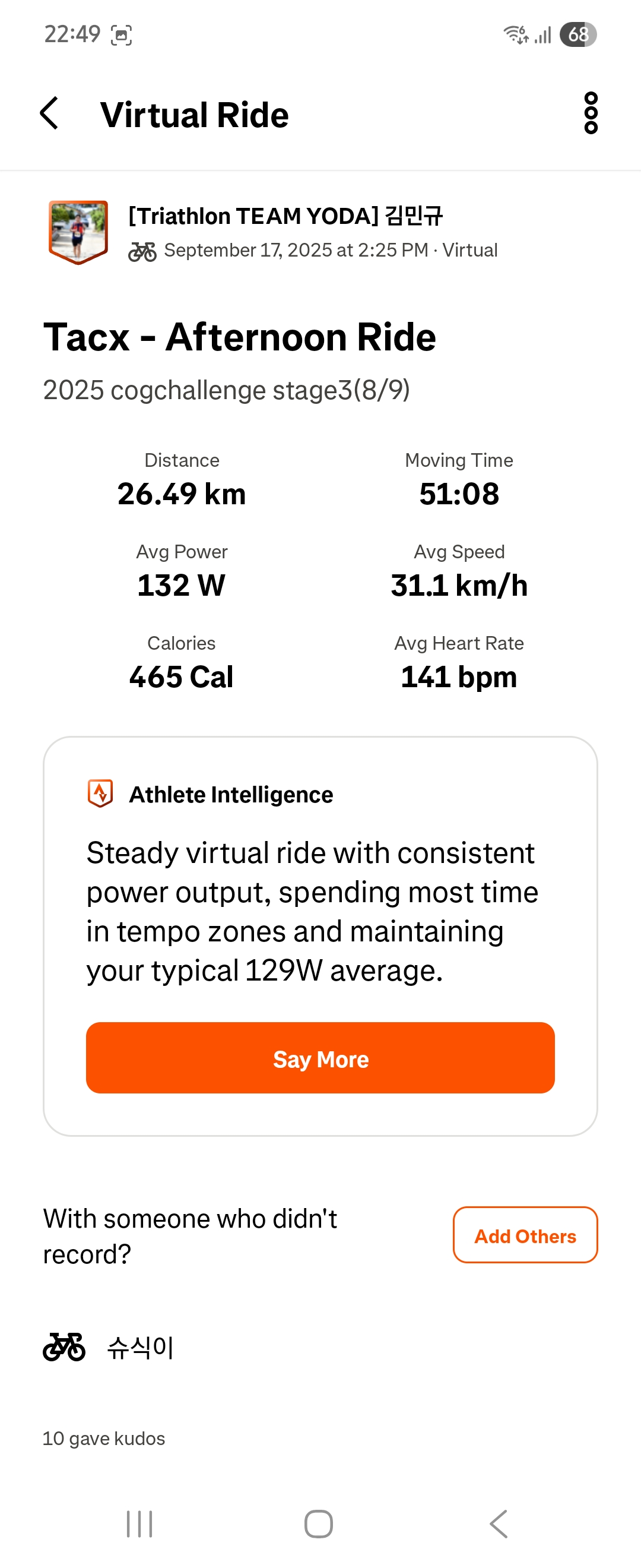Tap Say More in Athlete Intelligence
The height and width of the screenshot is (1568, 641).
[320, 1058]
